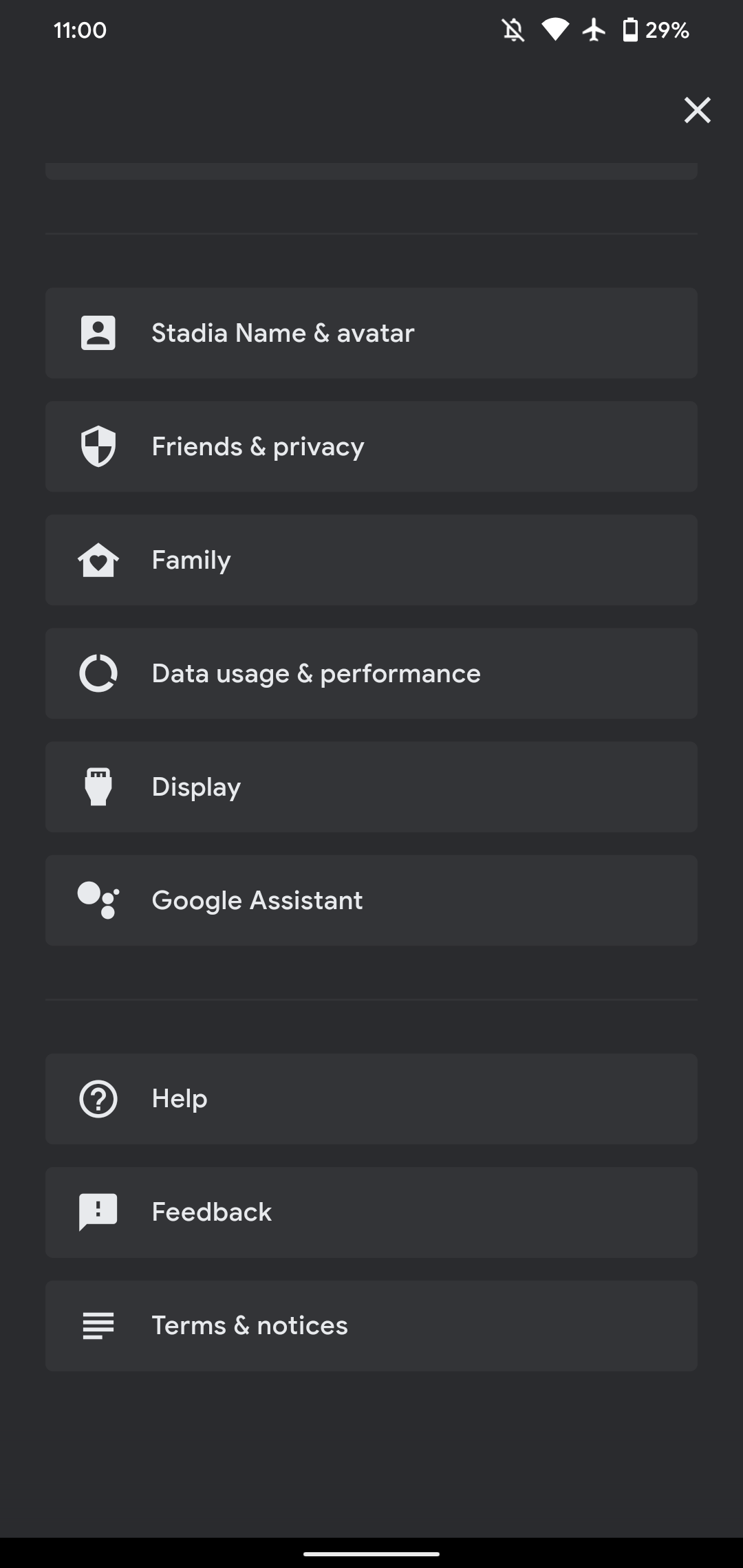The image size is (743, 1568).
Task: Select the shield icon for Friends & privacy
Action: click(99, 446)
